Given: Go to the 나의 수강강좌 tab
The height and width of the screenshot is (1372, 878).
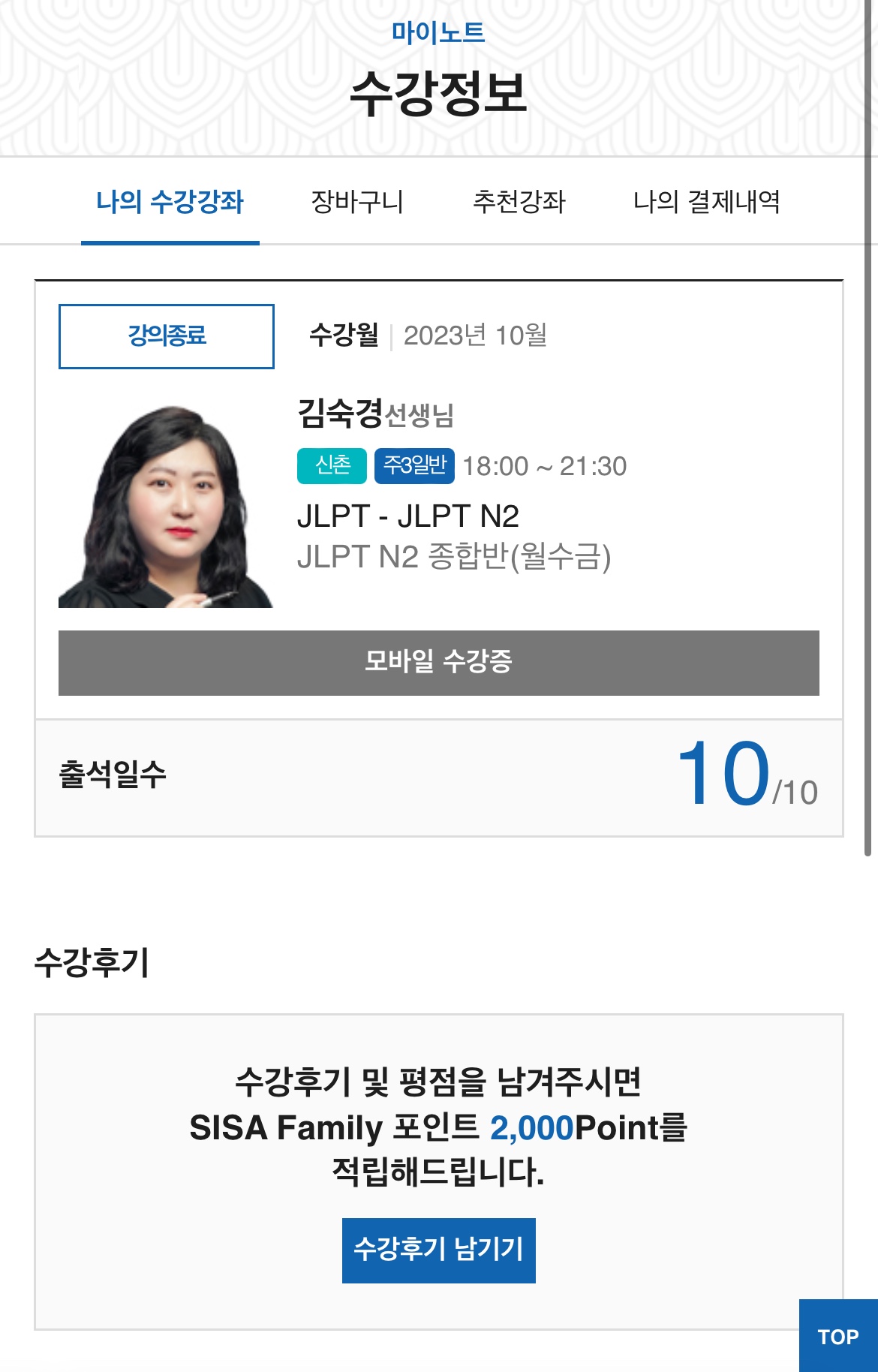Looking at the screenshot, I should 170,201.
